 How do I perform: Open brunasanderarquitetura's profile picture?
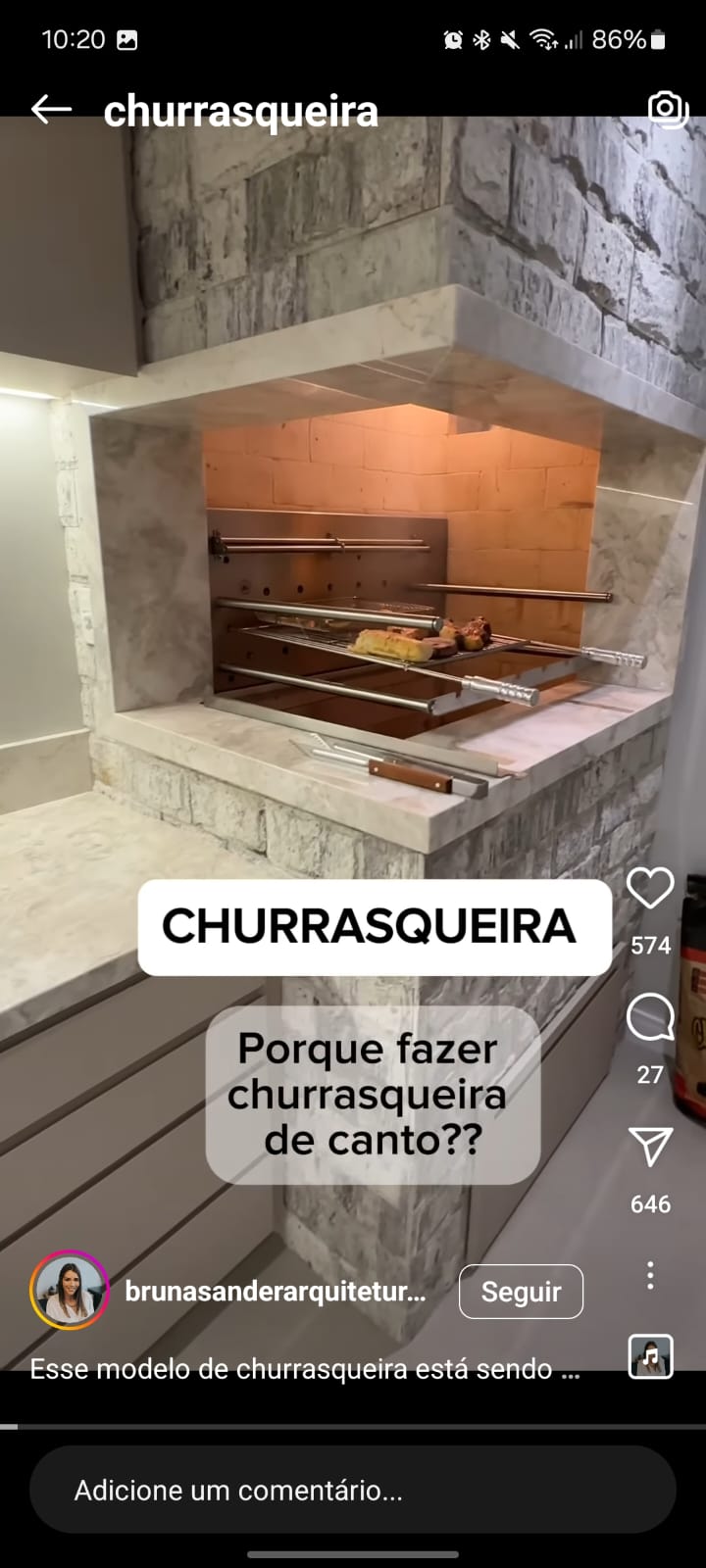69,1291
